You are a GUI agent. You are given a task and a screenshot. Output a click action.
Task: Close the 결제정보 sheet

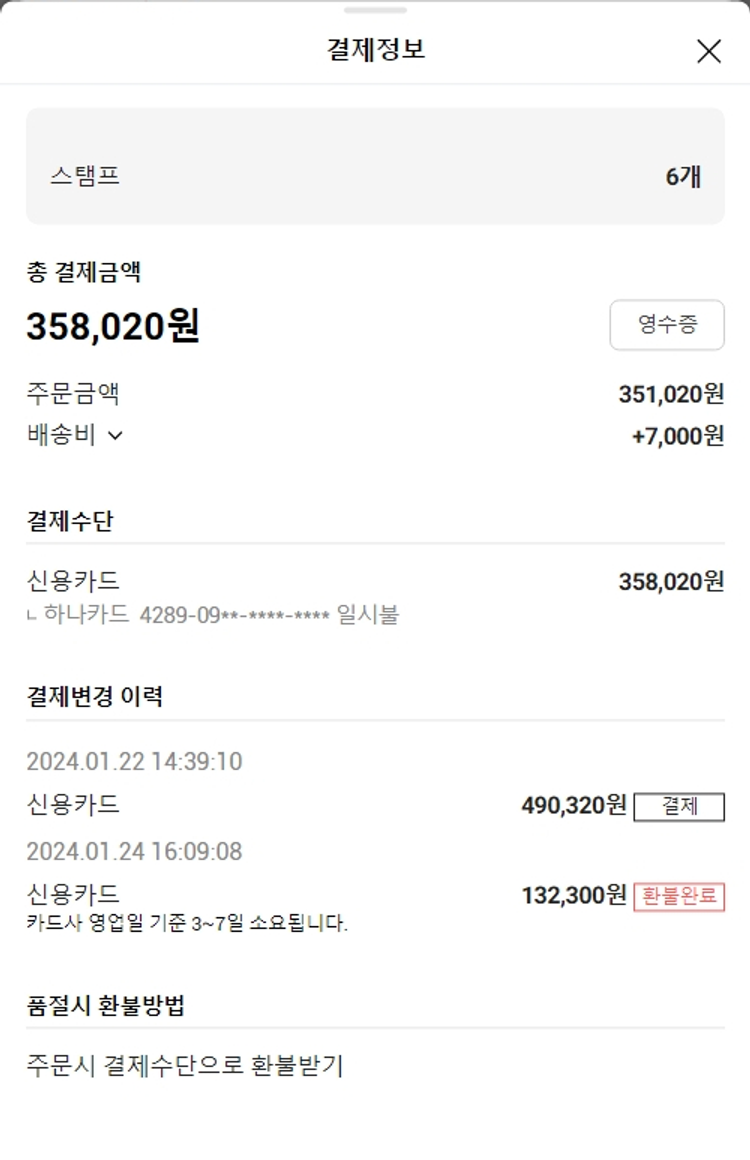pos(708,51)
